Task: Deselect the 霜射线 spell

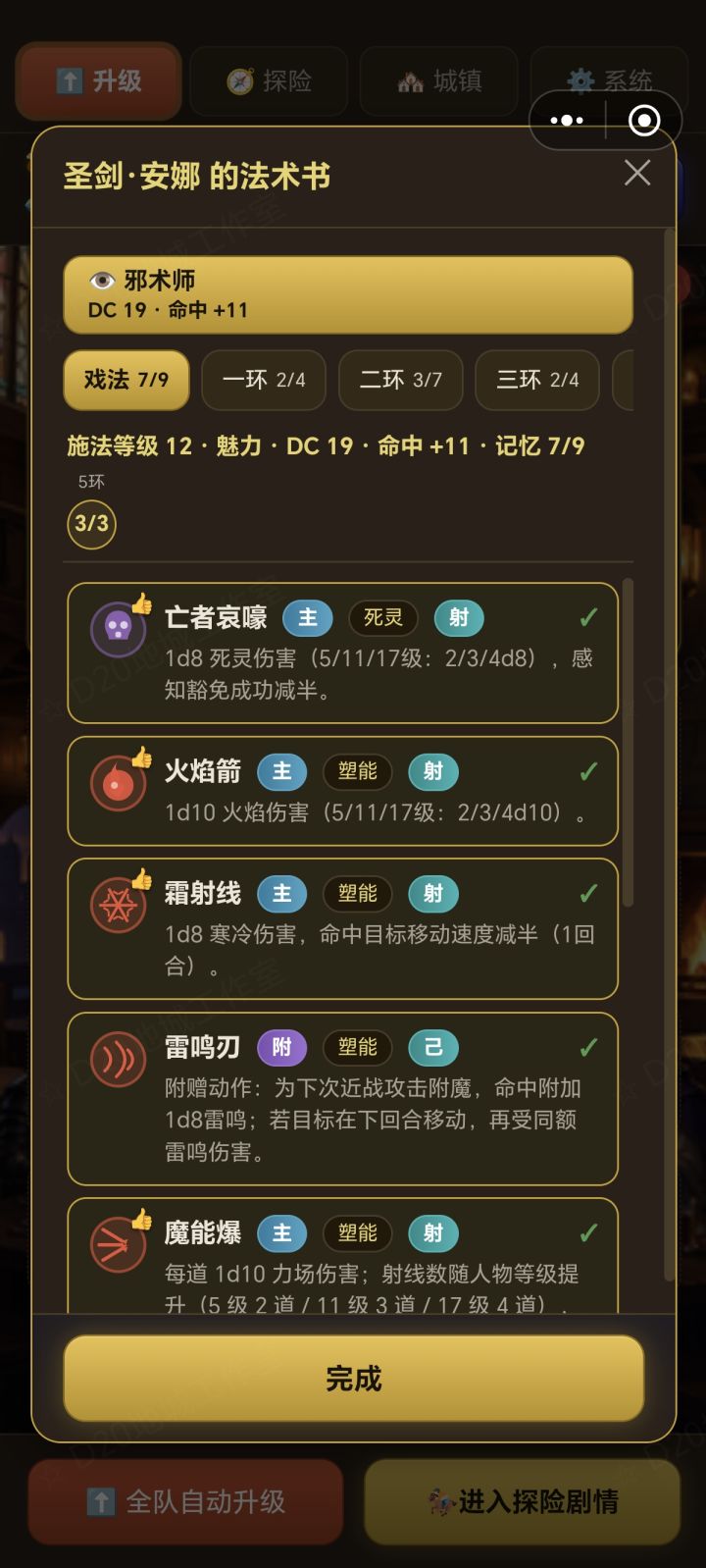Action: pyautogui.click(x=343, y=928)
